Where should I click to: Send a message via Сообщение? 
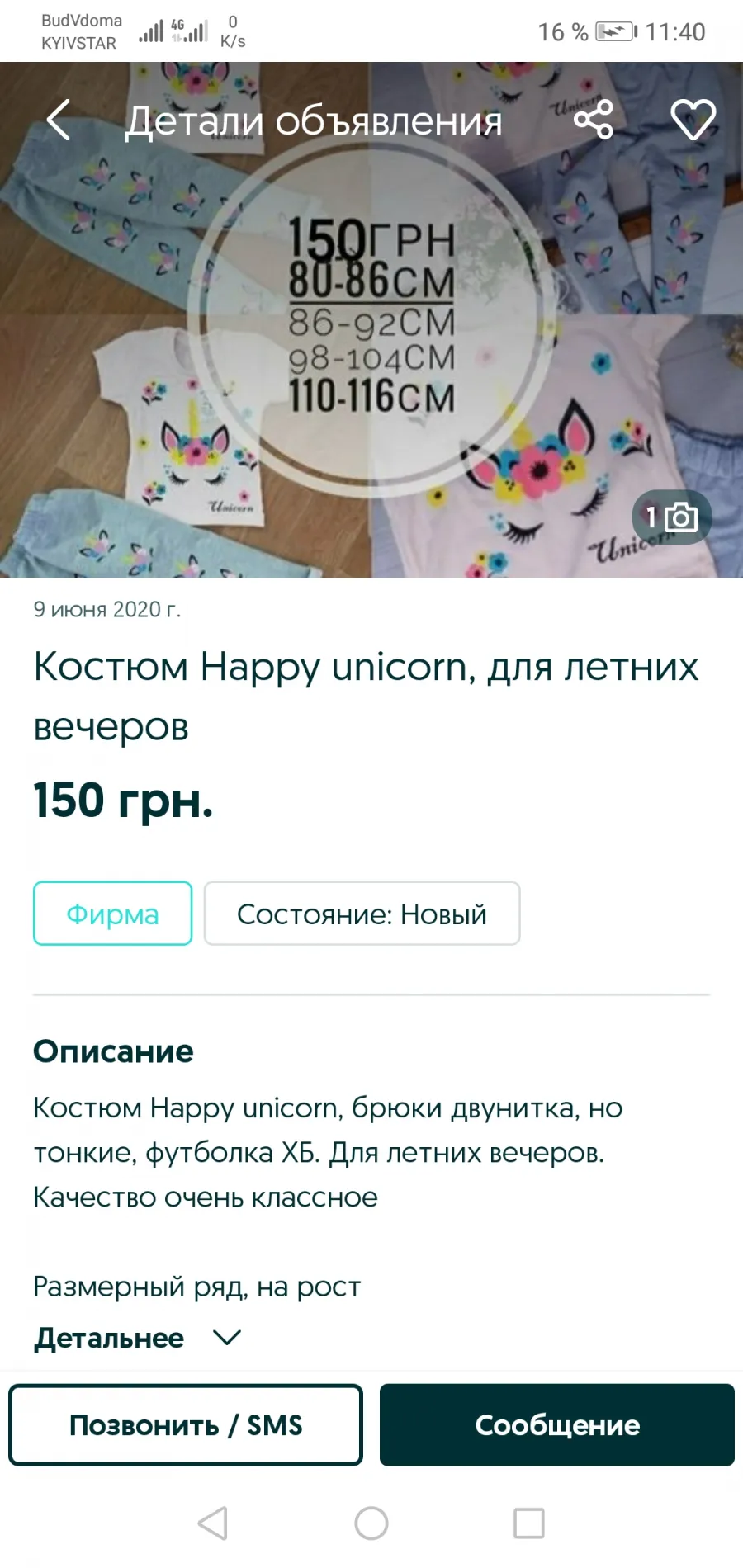[x=557, y=1425]
